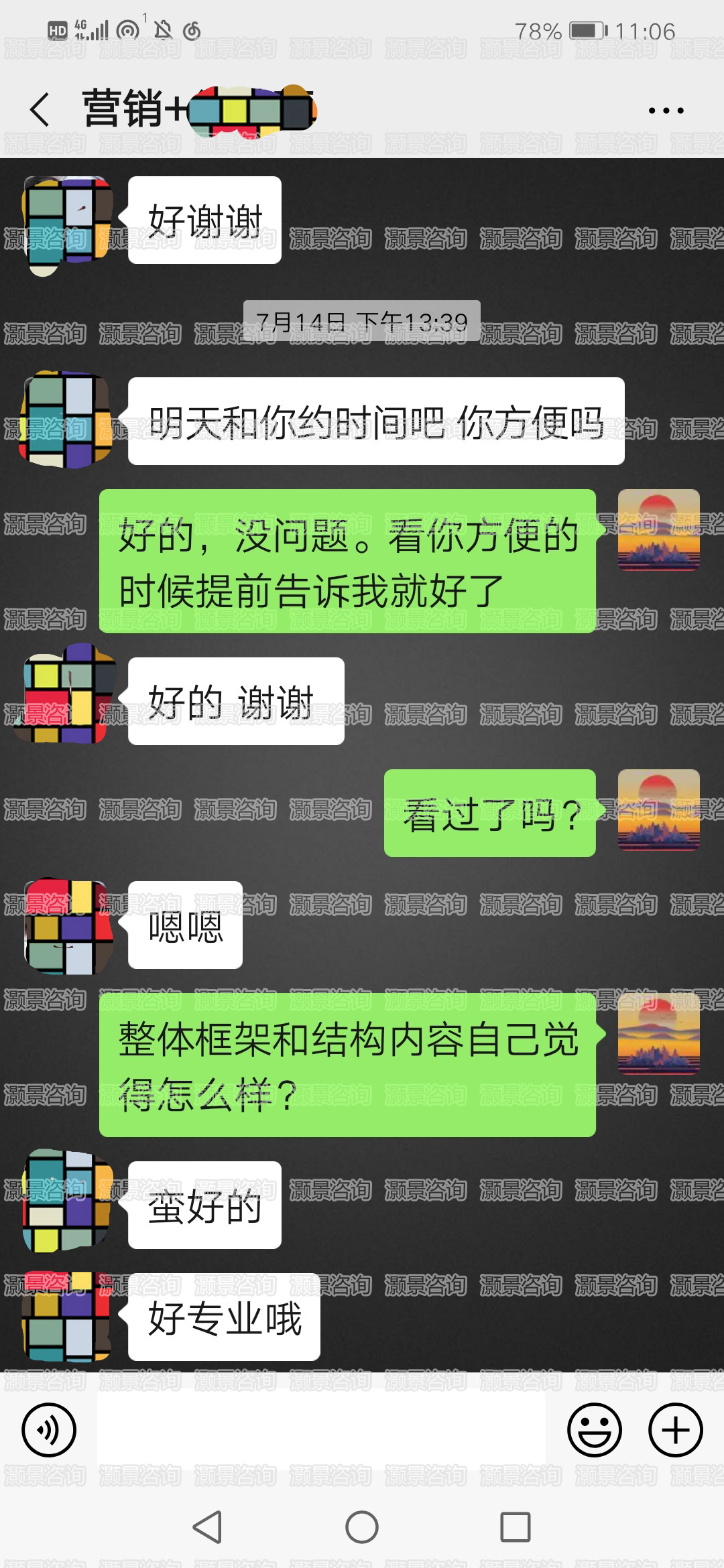The height and width of the screenshot is (1568, 724).
Task: Open the emoji sticker panel
Action: [x=594, y=1429]
